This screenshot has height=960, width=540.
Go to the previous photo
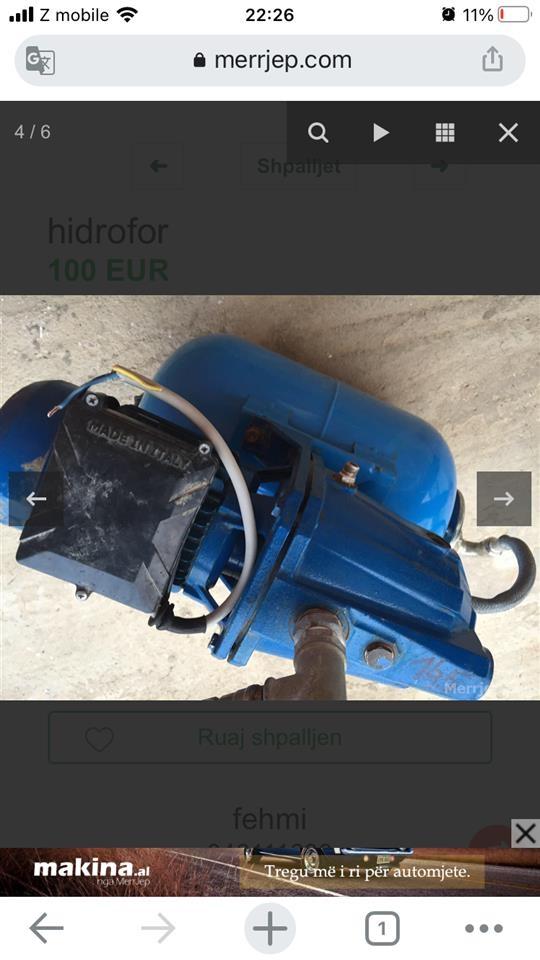click(36, 498)
